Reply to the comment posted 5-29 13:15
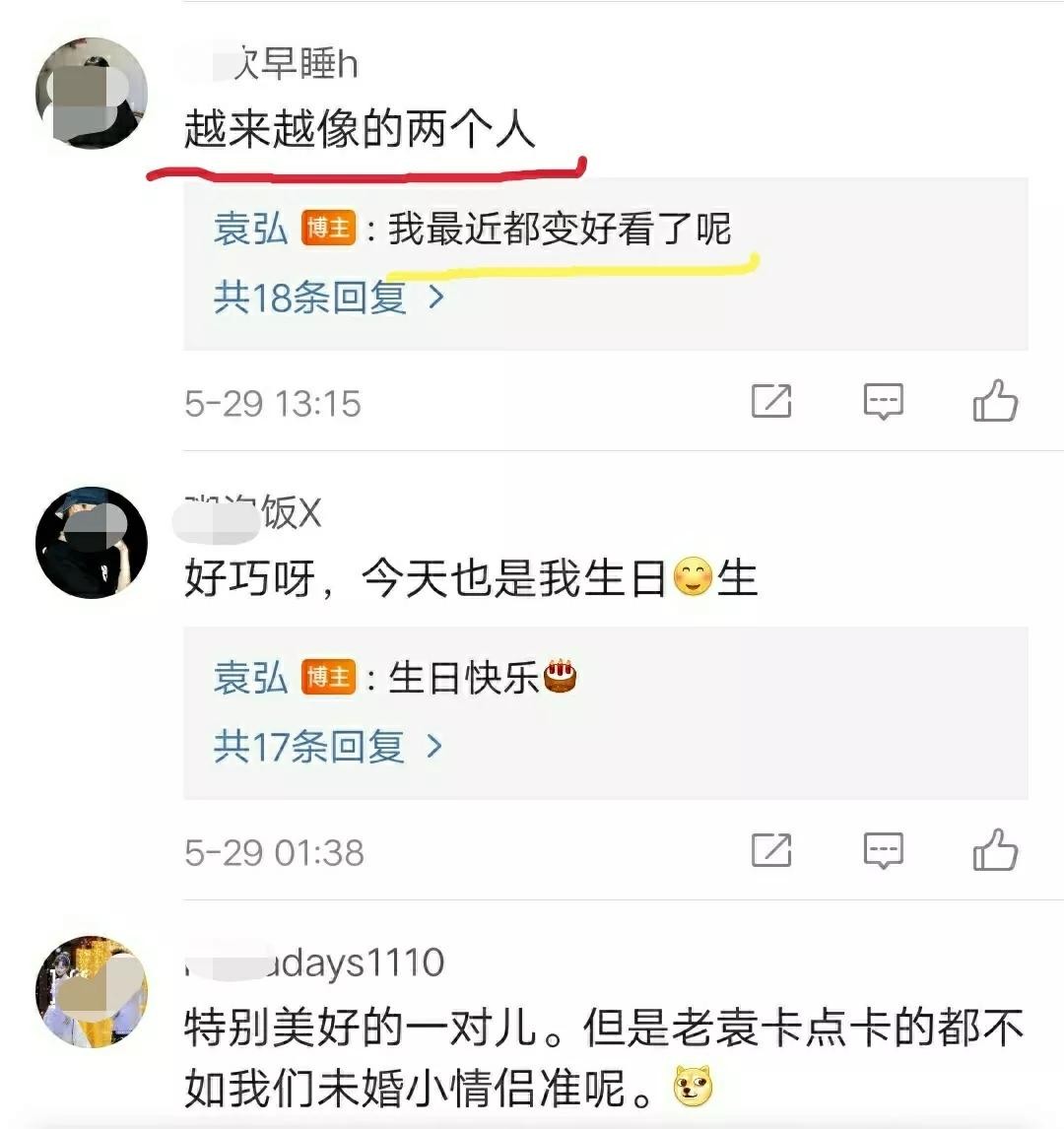The image size is (1064, 1129). coord(883,401)
